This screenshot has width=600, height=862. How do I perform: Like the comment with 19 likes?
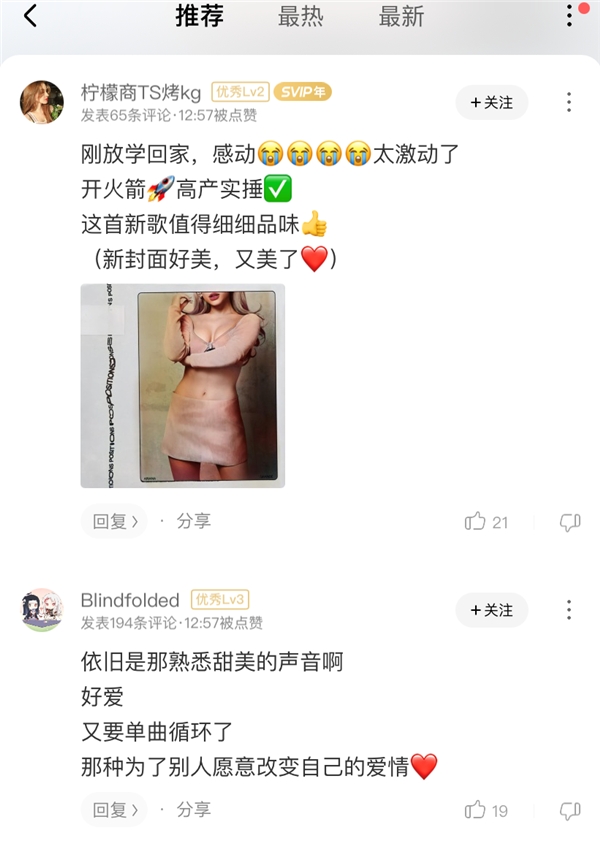tap(476, 809)
